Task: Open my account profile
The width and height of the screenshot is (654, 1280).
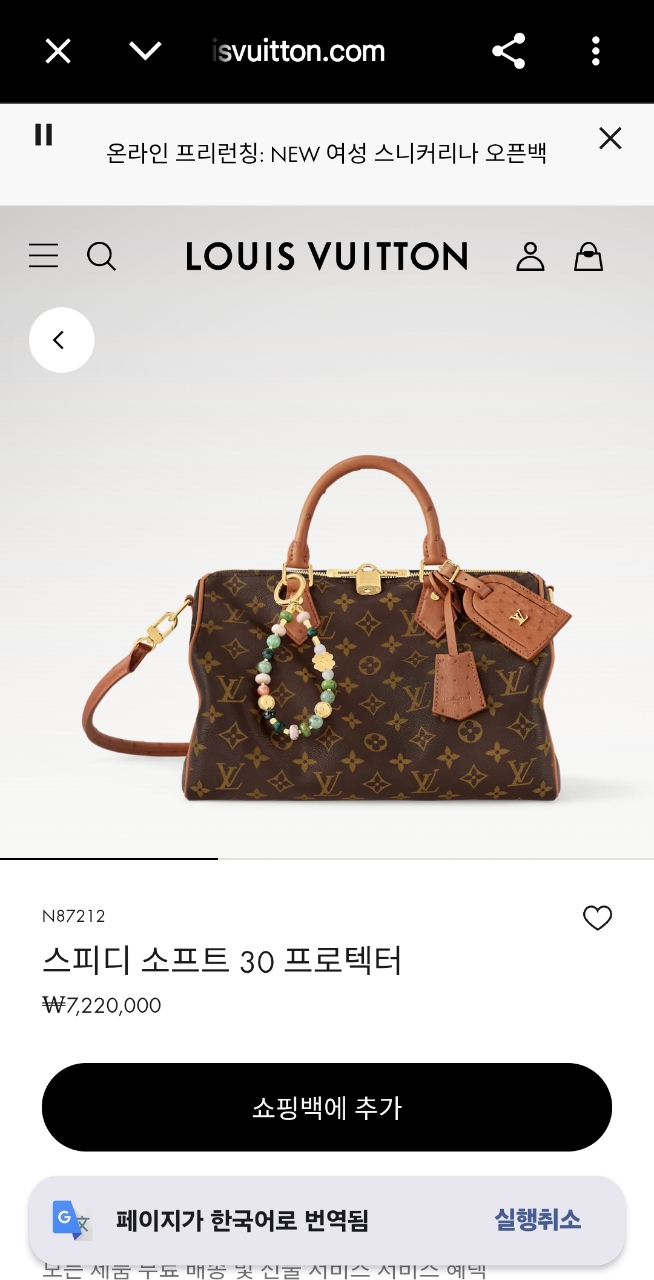Action: pos(530,257)
